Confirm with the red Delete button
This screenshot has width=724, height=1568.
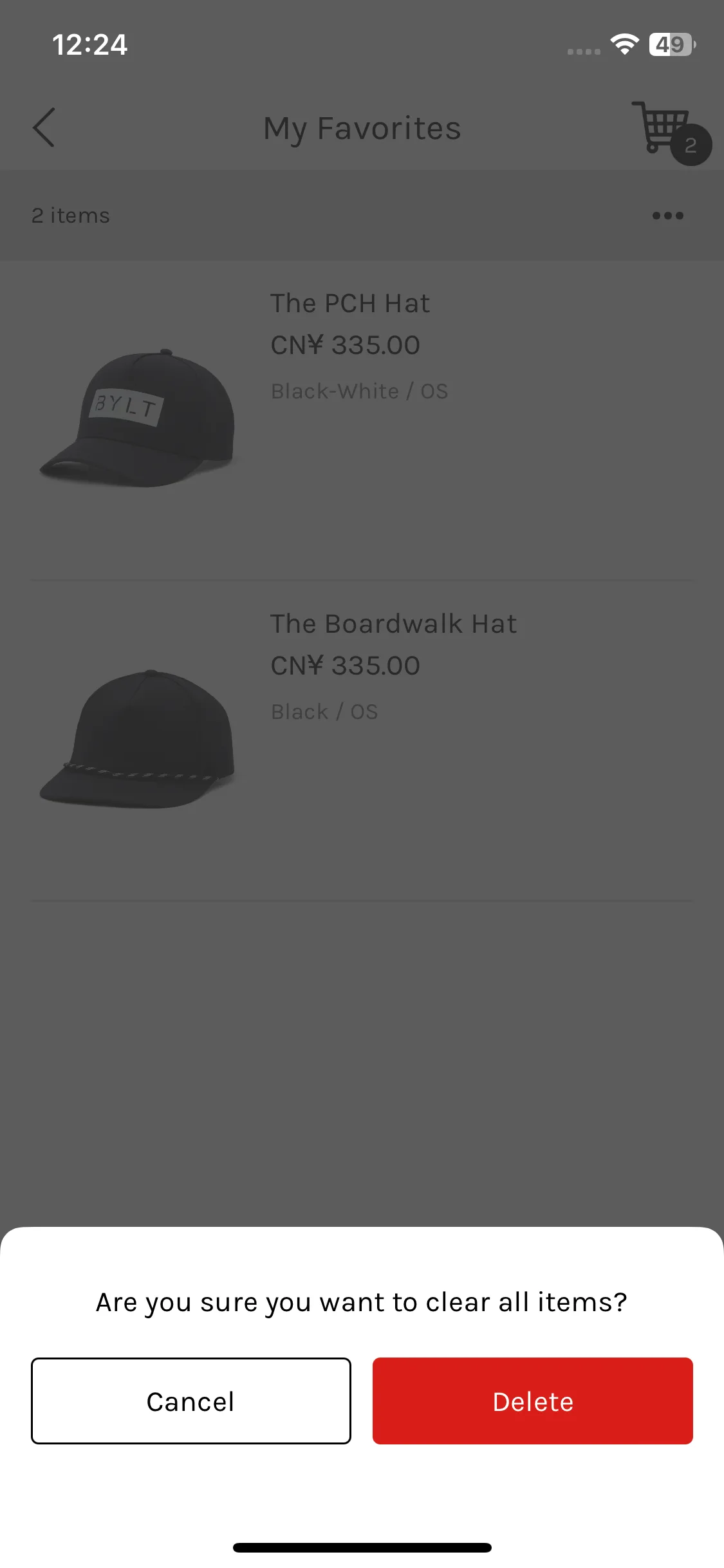[x=532, y=1401]
